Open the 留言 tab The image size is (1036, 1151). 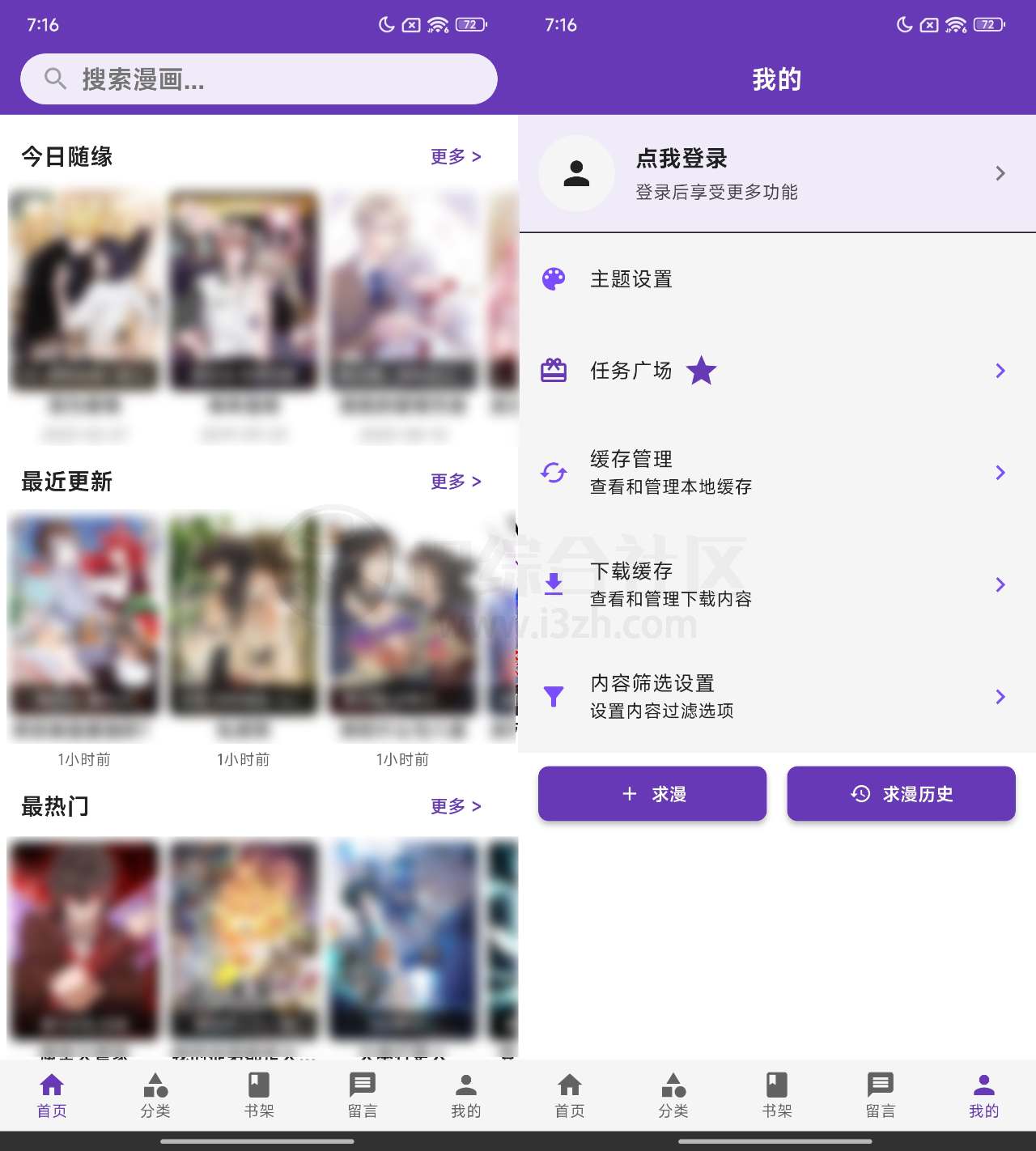(880, 1095)
